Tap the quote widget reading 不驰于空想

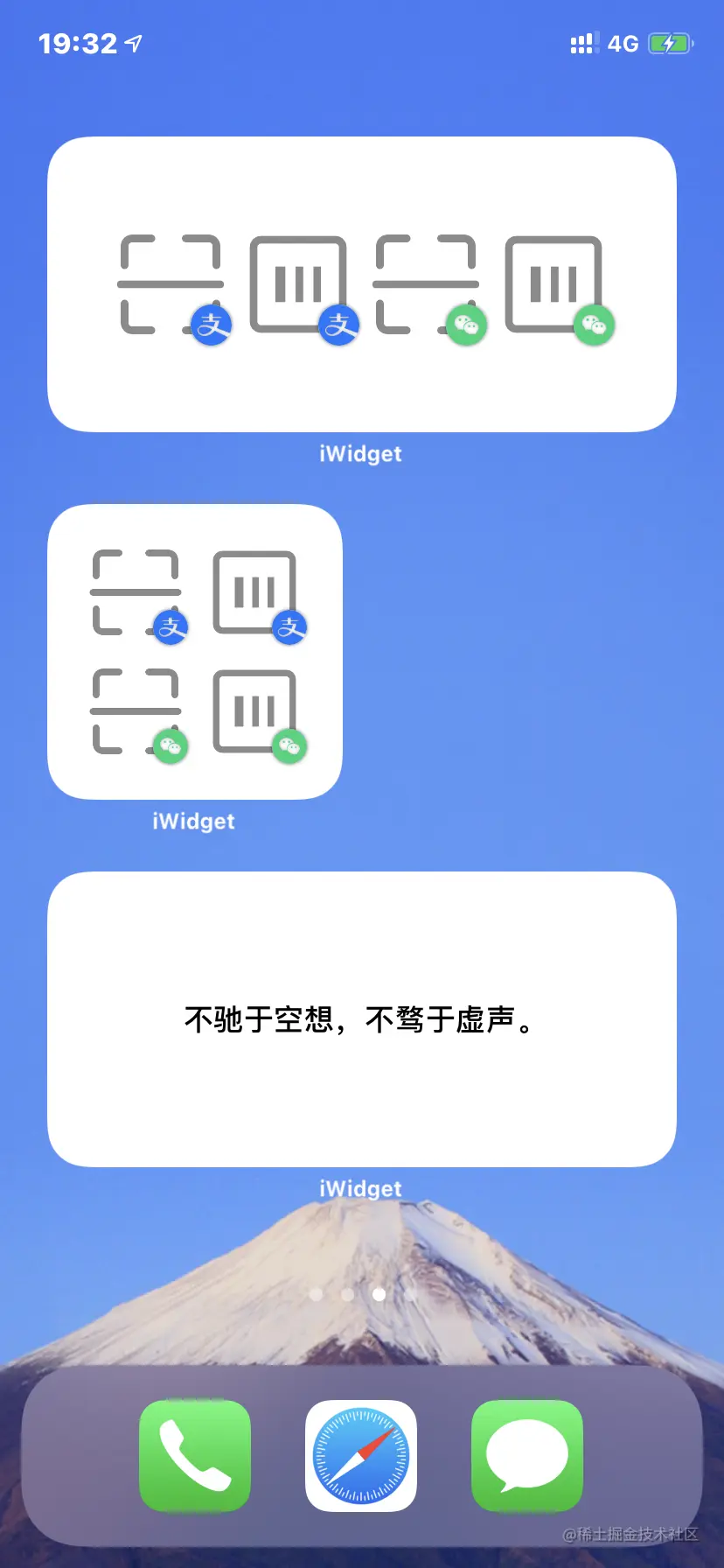(361, 1018)
